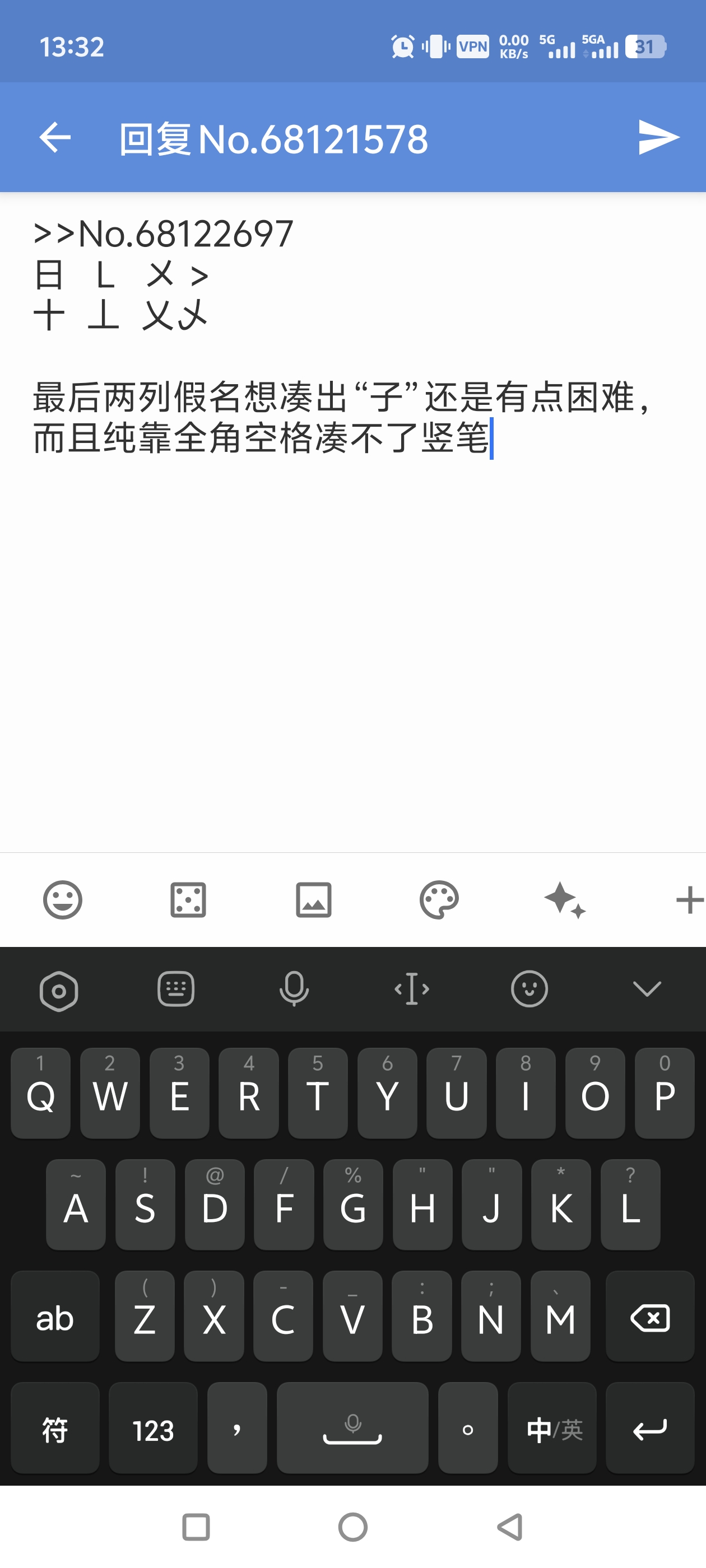This screenshot has height=1568, width=706.
Task: Open keyboard emoji panel
Action: click(x=529, y=989)
